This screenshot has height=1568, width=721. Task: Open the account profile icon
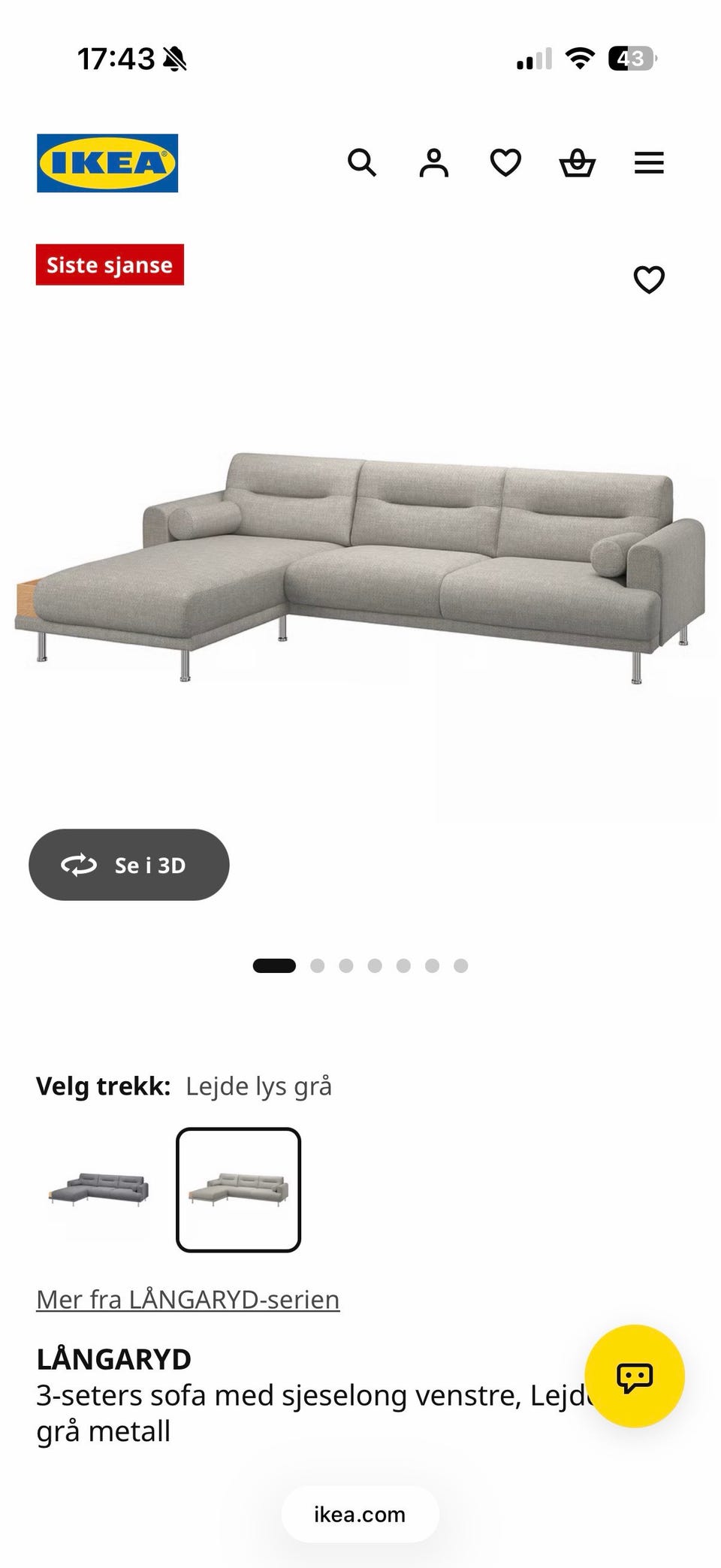[x=433, y=162]
